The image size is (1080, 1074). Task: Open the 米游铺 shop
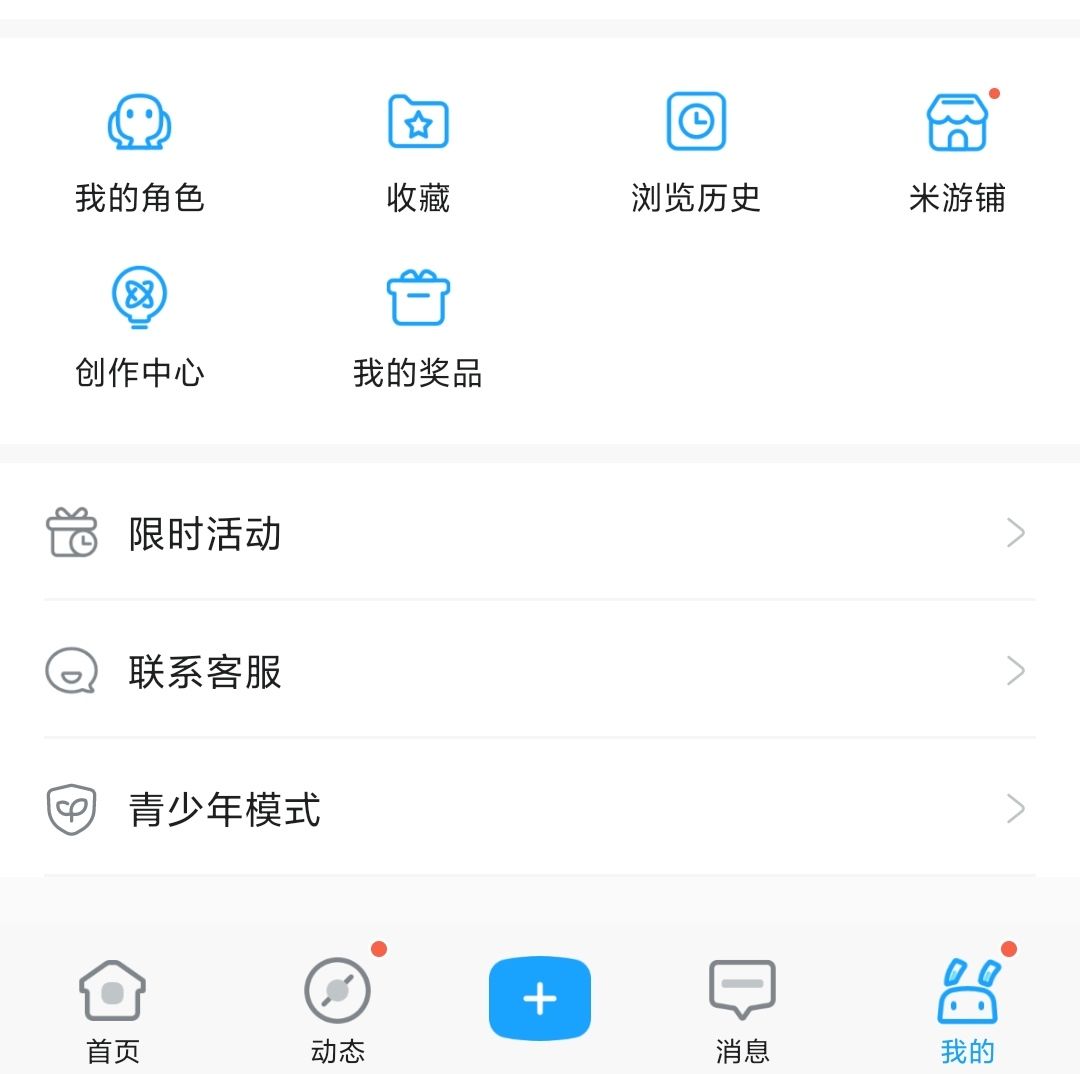coord(957,150)
